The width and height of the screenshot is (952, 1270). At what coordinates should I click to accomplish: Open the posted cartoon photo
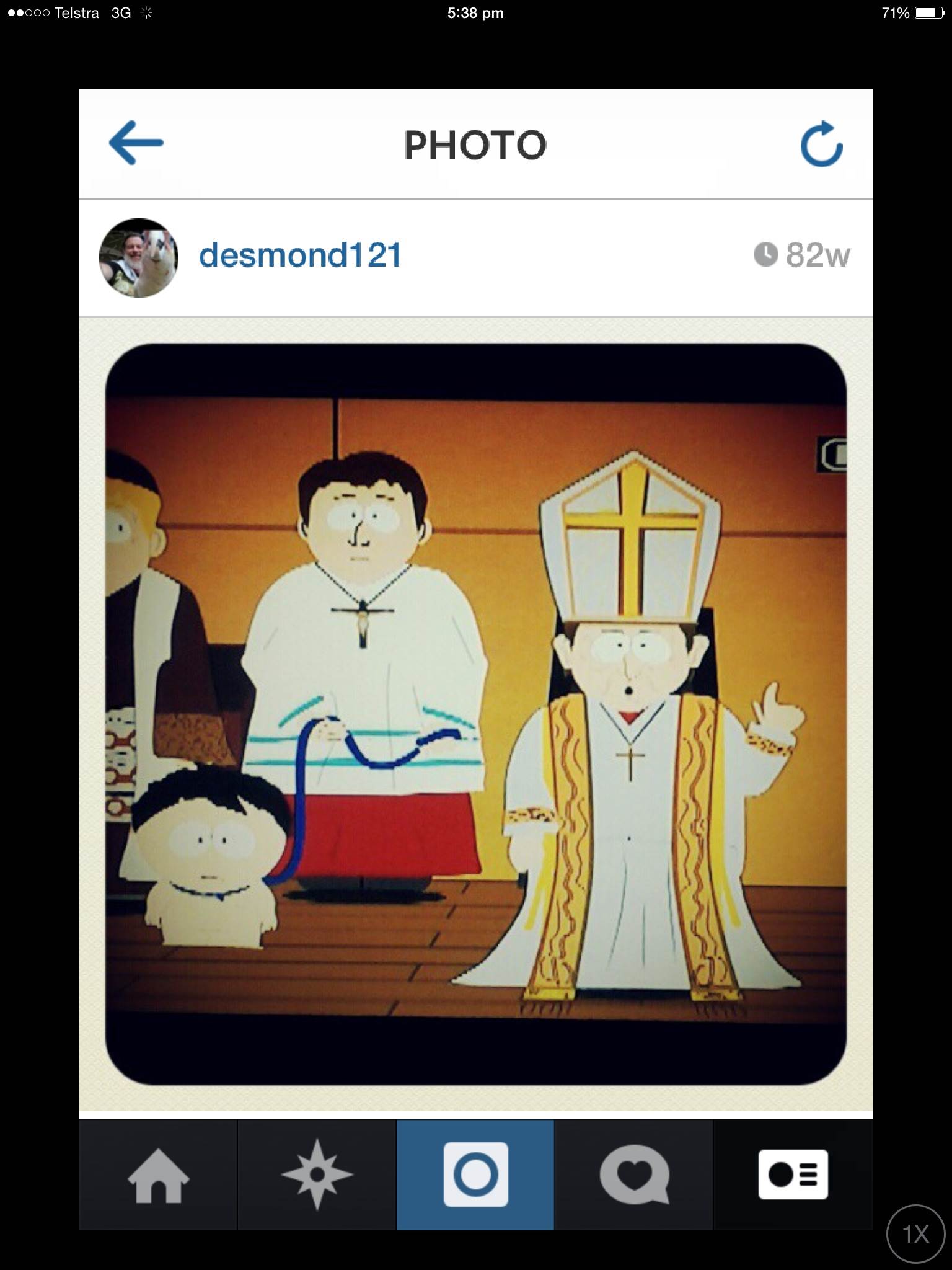(x=475, y=714)
